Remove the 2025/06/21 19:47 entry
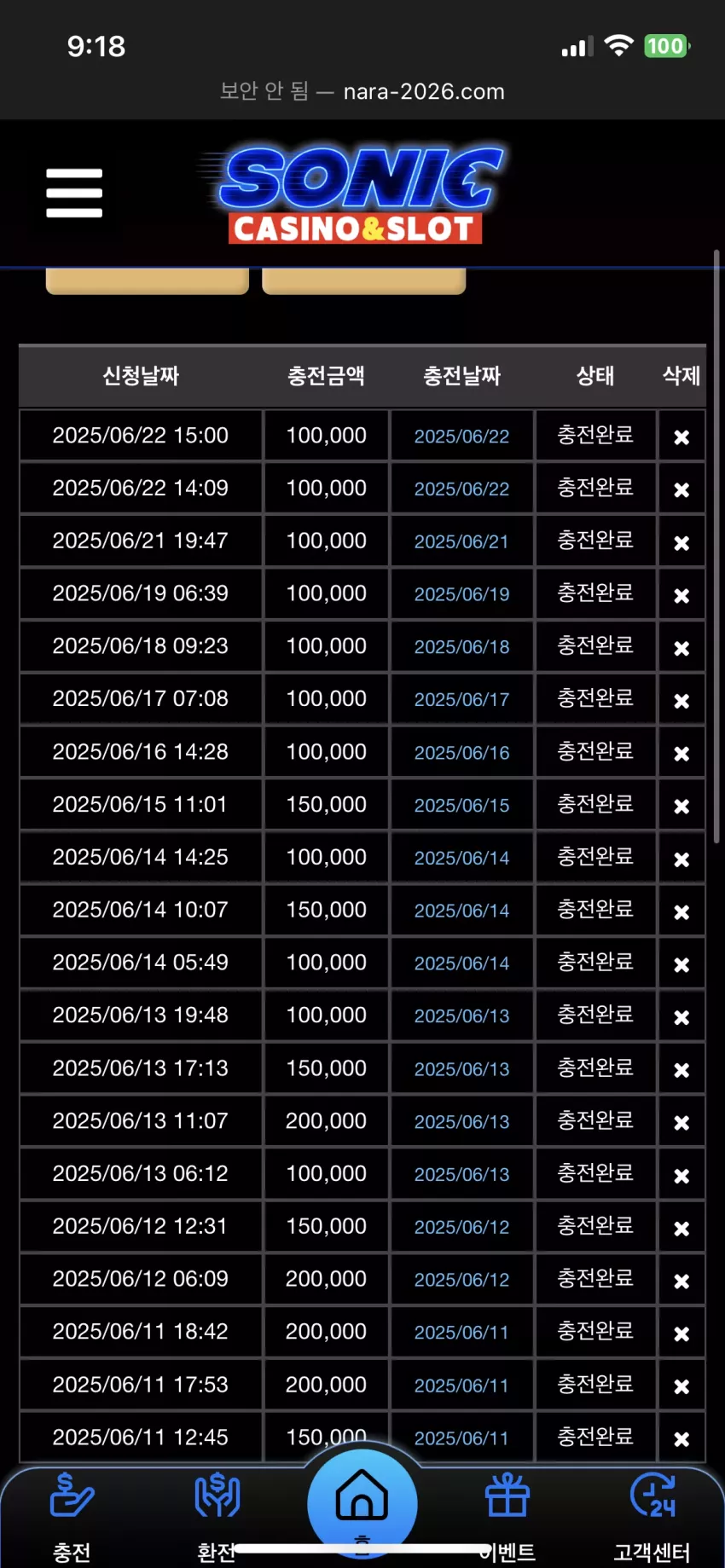 coord(681,542)
